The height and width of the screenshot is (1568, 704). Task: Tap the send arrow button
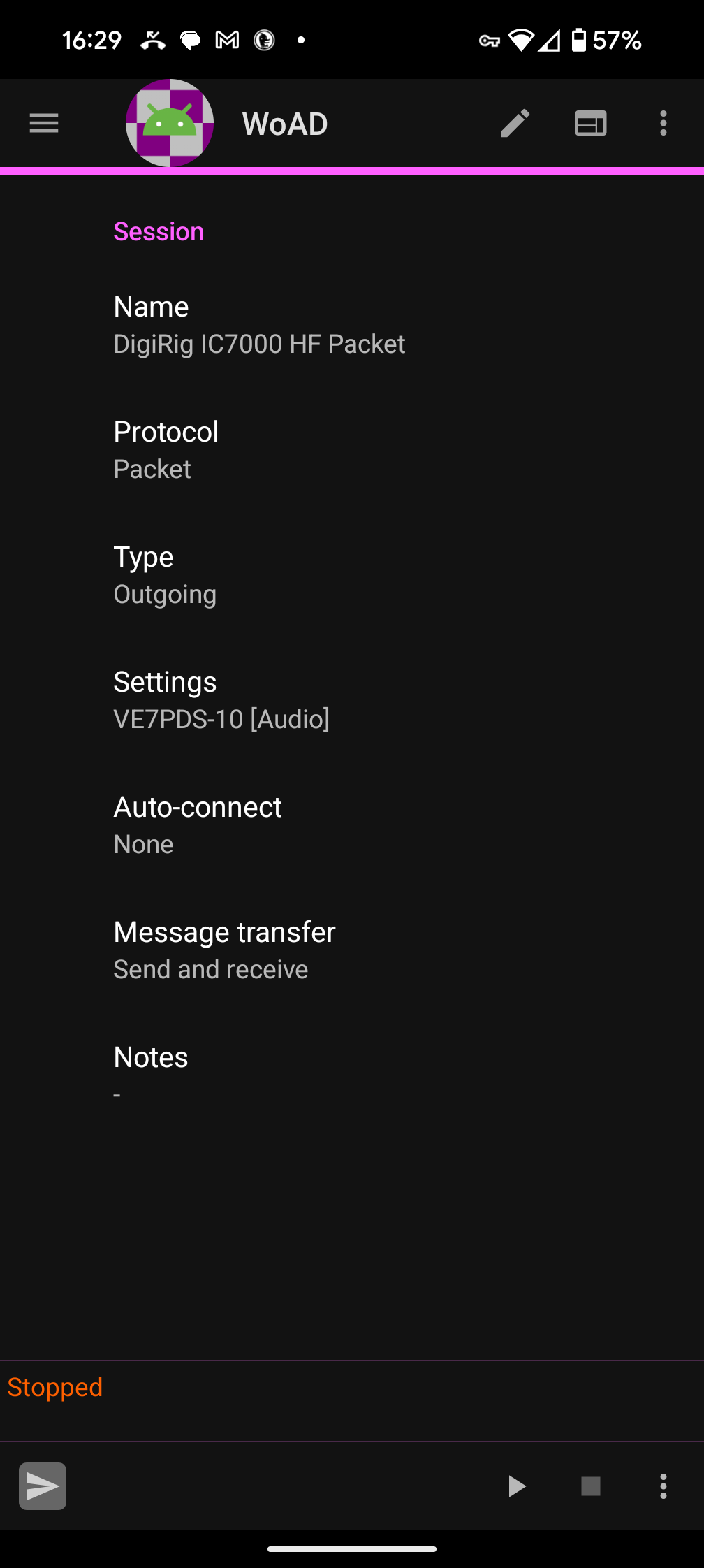tap(43, 1486)
